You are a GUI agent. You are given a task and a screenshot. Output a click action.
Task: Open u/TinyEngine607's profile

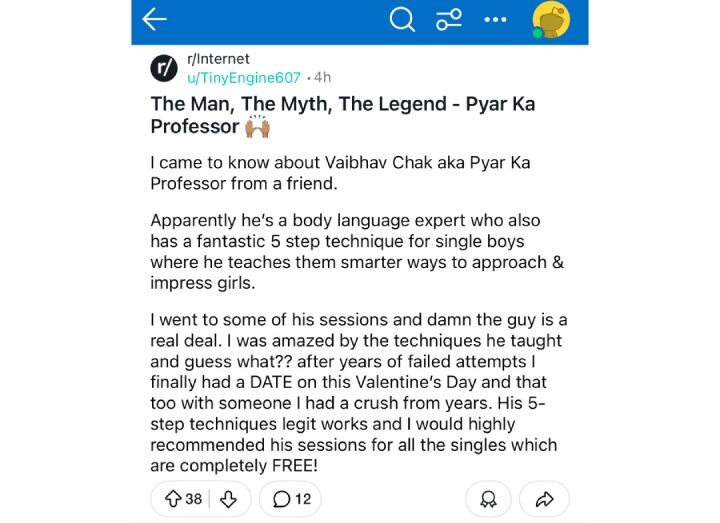pyautogui.click(x=244, y=76)
